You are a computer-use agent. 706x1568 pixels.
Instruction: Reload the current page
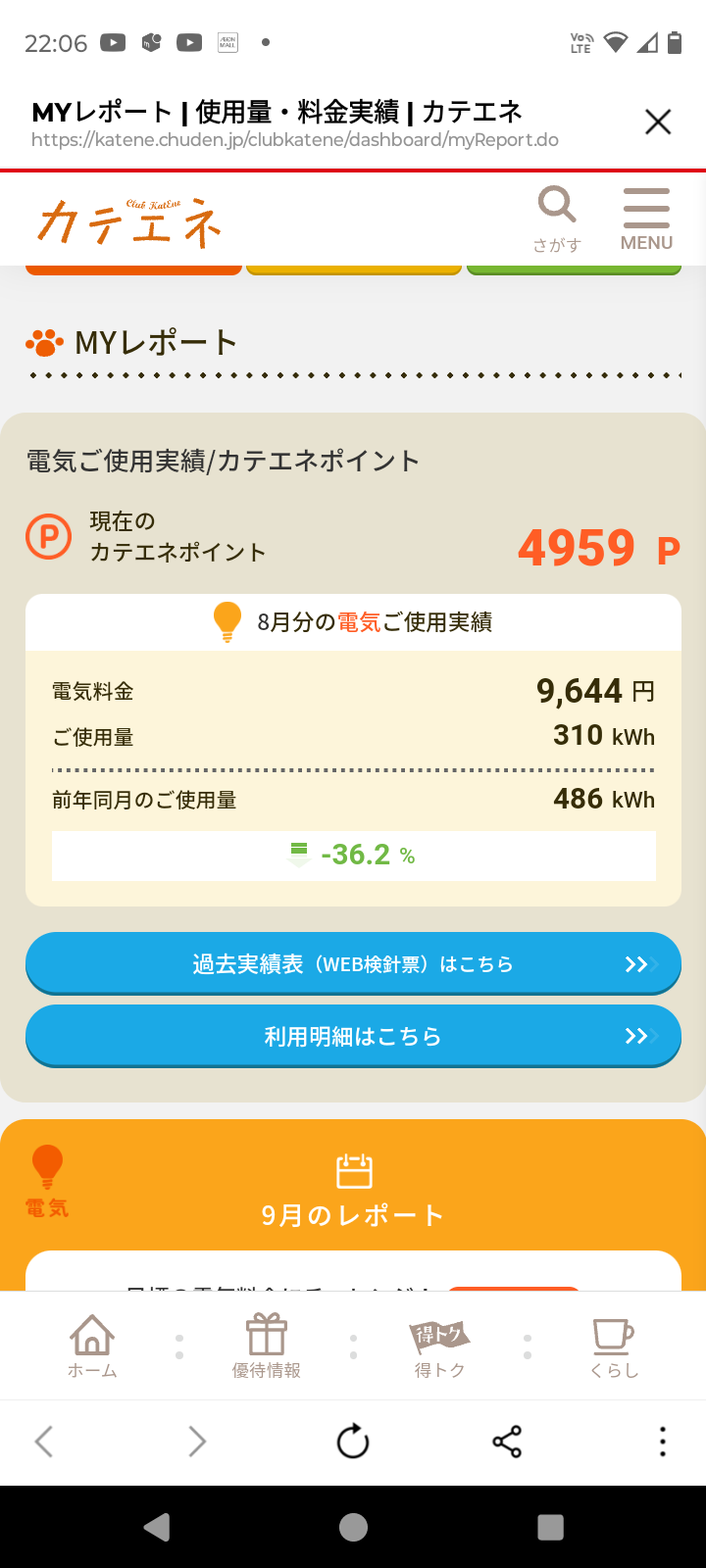pyautogui.click(x=353, y=1442)
